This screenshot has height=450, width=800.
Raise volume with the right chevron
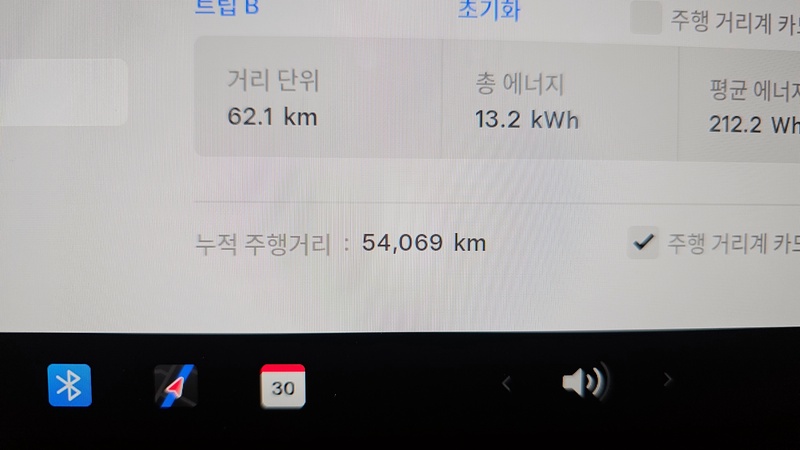[x=668, y=380]
